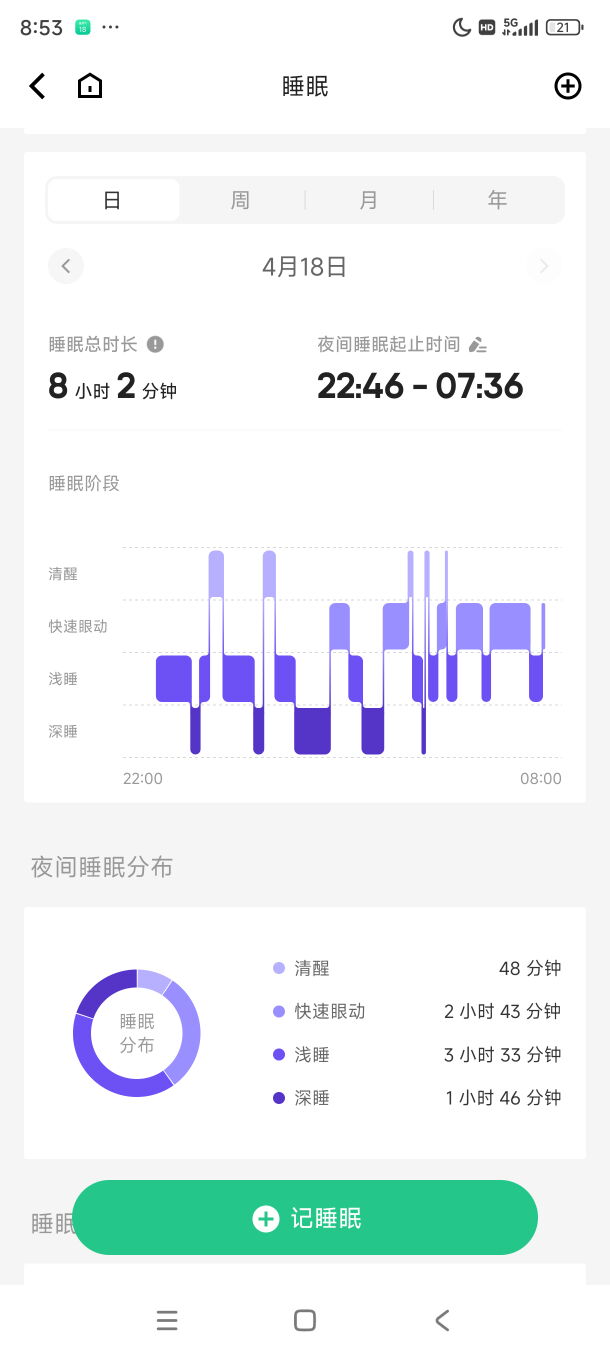Select the 日 (day) tab
Screen dimensions: 610x1356
click(113, 200)
